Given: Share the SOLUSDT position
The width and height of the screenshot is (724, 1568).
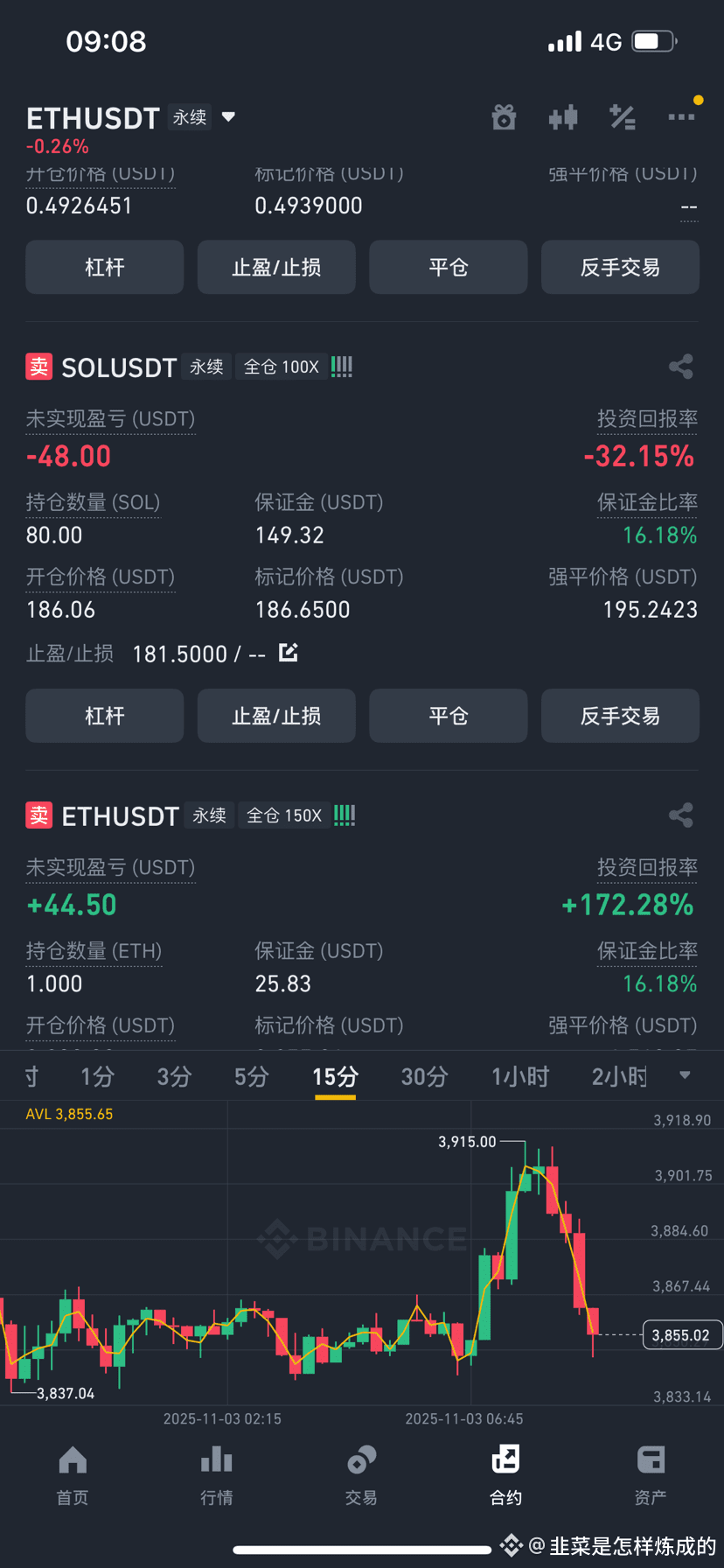Looking at the screenshot, I should click(x=681, y=367).
